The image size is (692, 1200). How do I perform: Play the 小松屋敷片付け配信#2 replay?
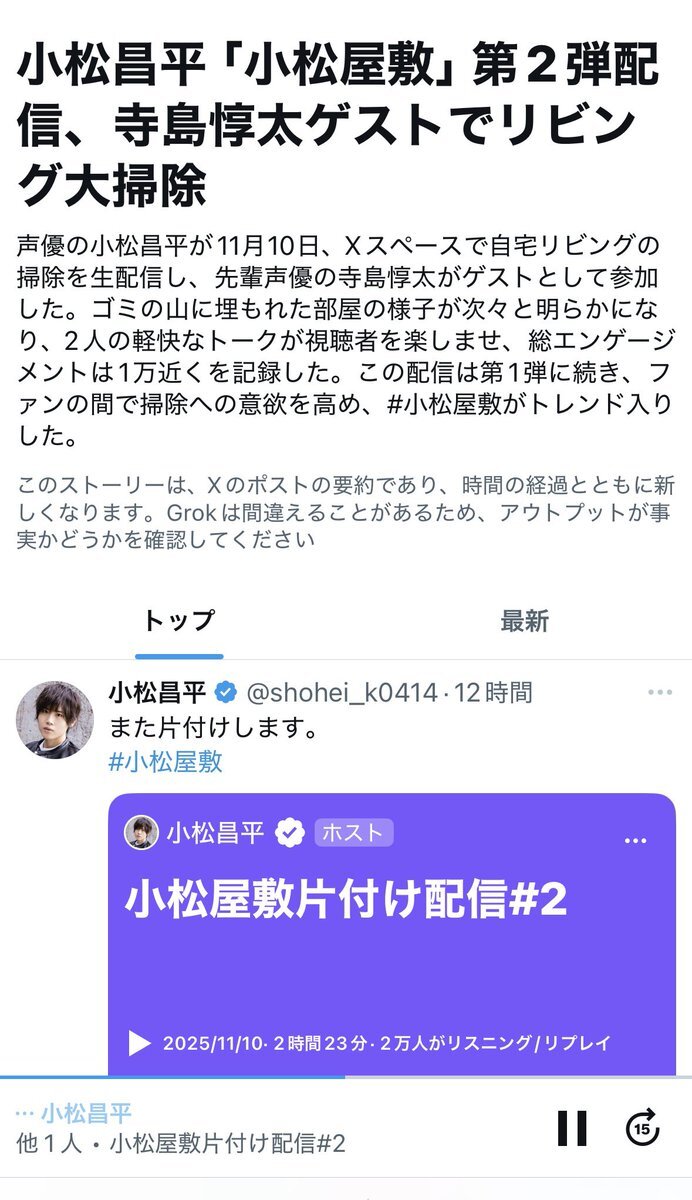click(140, 1043)
